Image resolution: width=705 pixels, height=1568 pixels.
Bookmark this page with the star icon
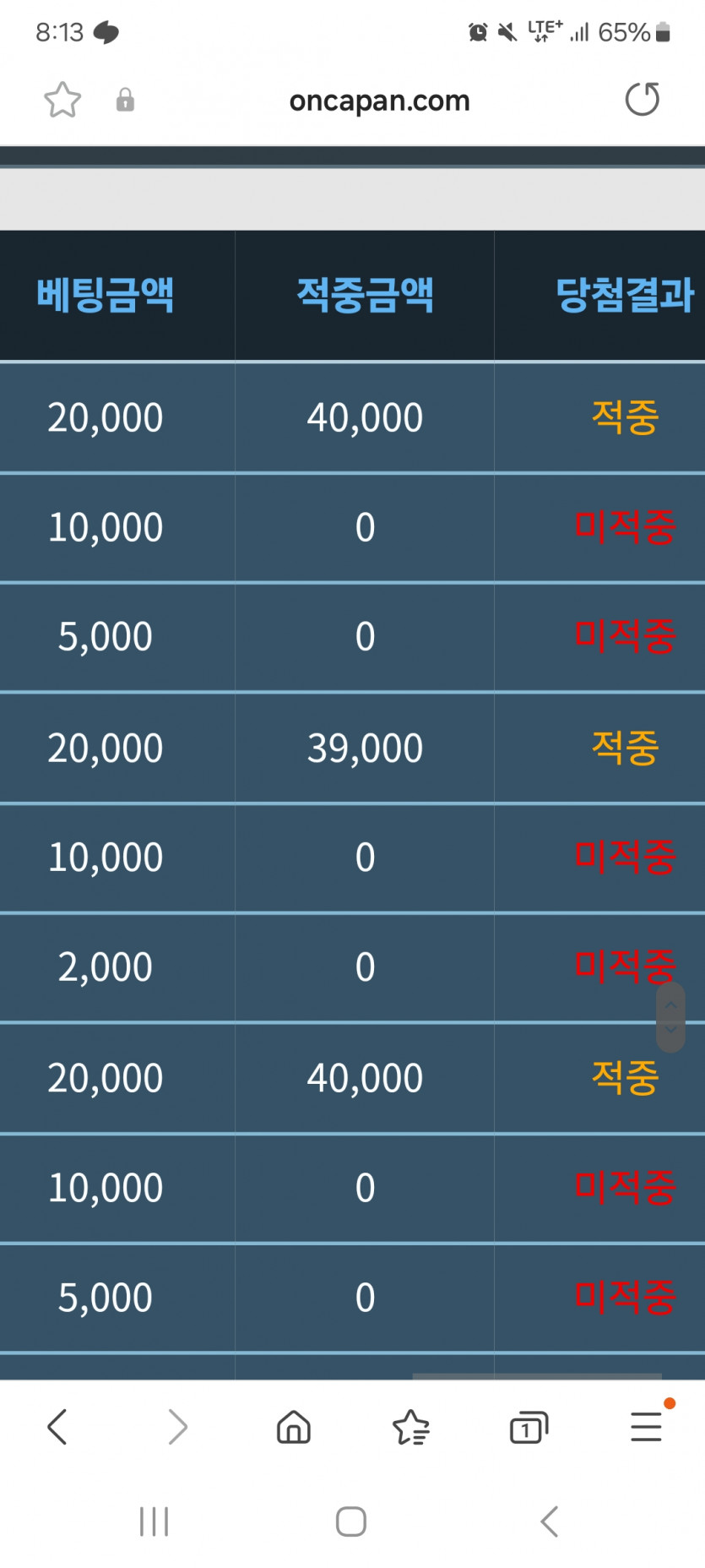[x=62, y=100]
